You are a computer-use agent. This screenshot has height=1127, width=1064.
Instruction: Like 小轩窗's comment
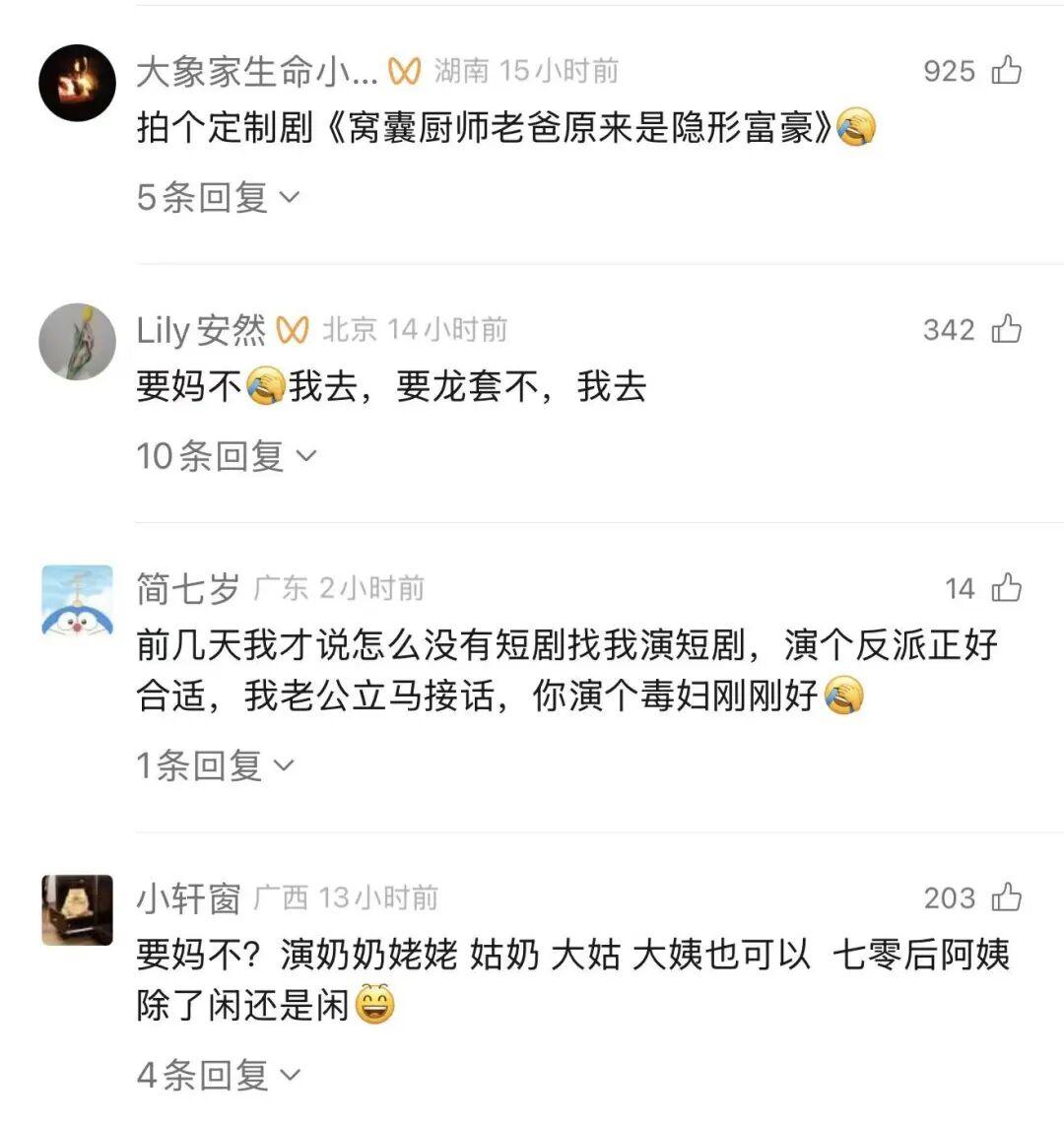click(1006, 897)
